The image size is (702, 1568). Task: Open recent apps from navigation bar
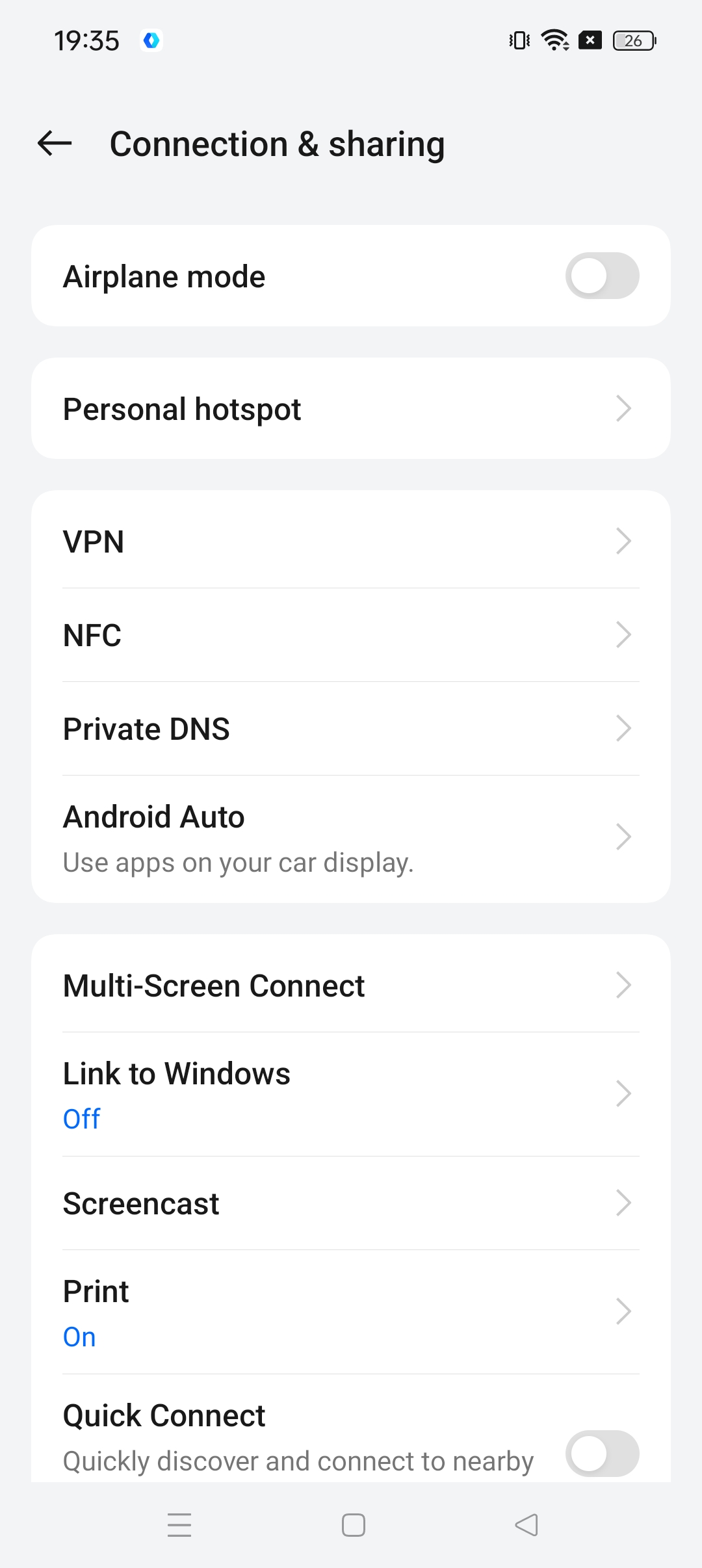[x=179, y=1525]
